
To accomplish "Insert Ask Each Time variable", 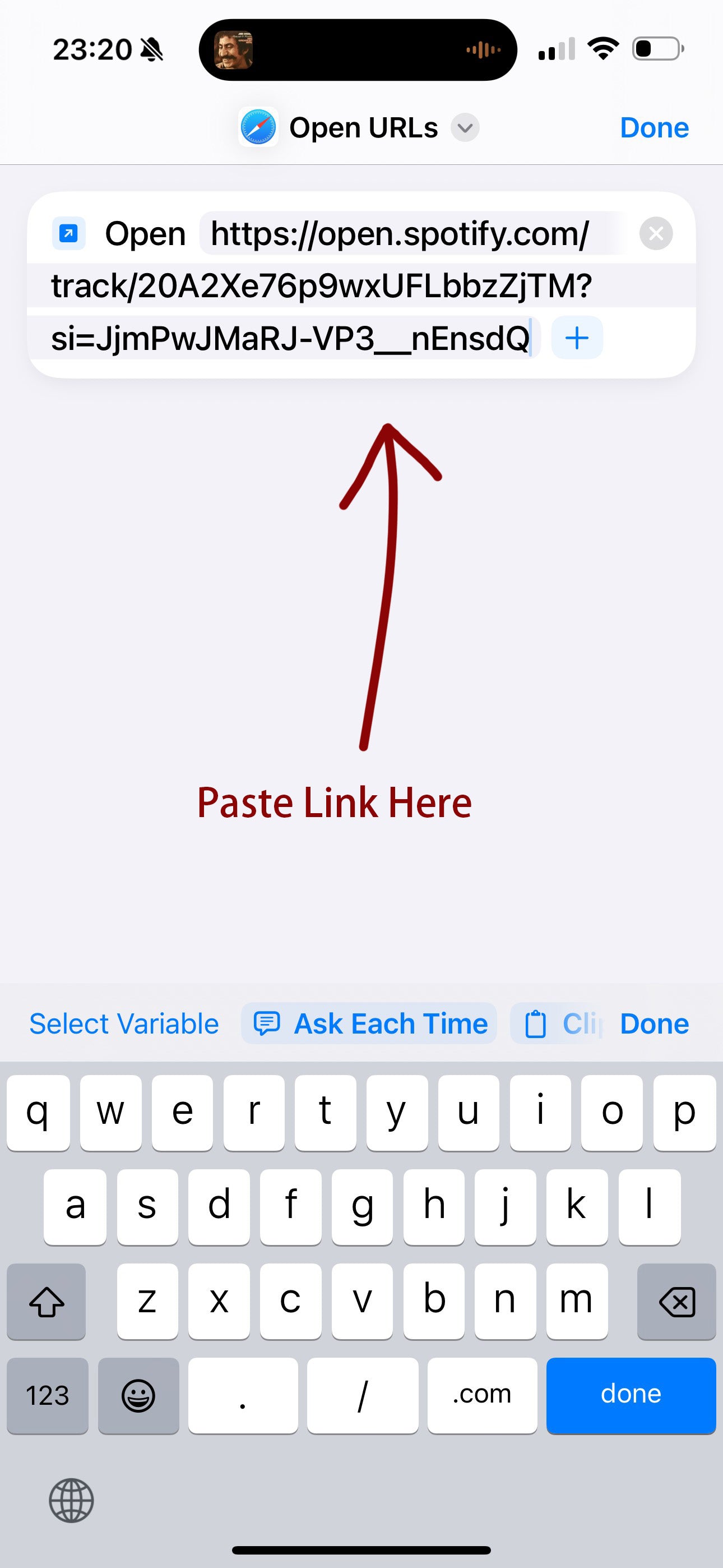I will (x=369, y=1024).
